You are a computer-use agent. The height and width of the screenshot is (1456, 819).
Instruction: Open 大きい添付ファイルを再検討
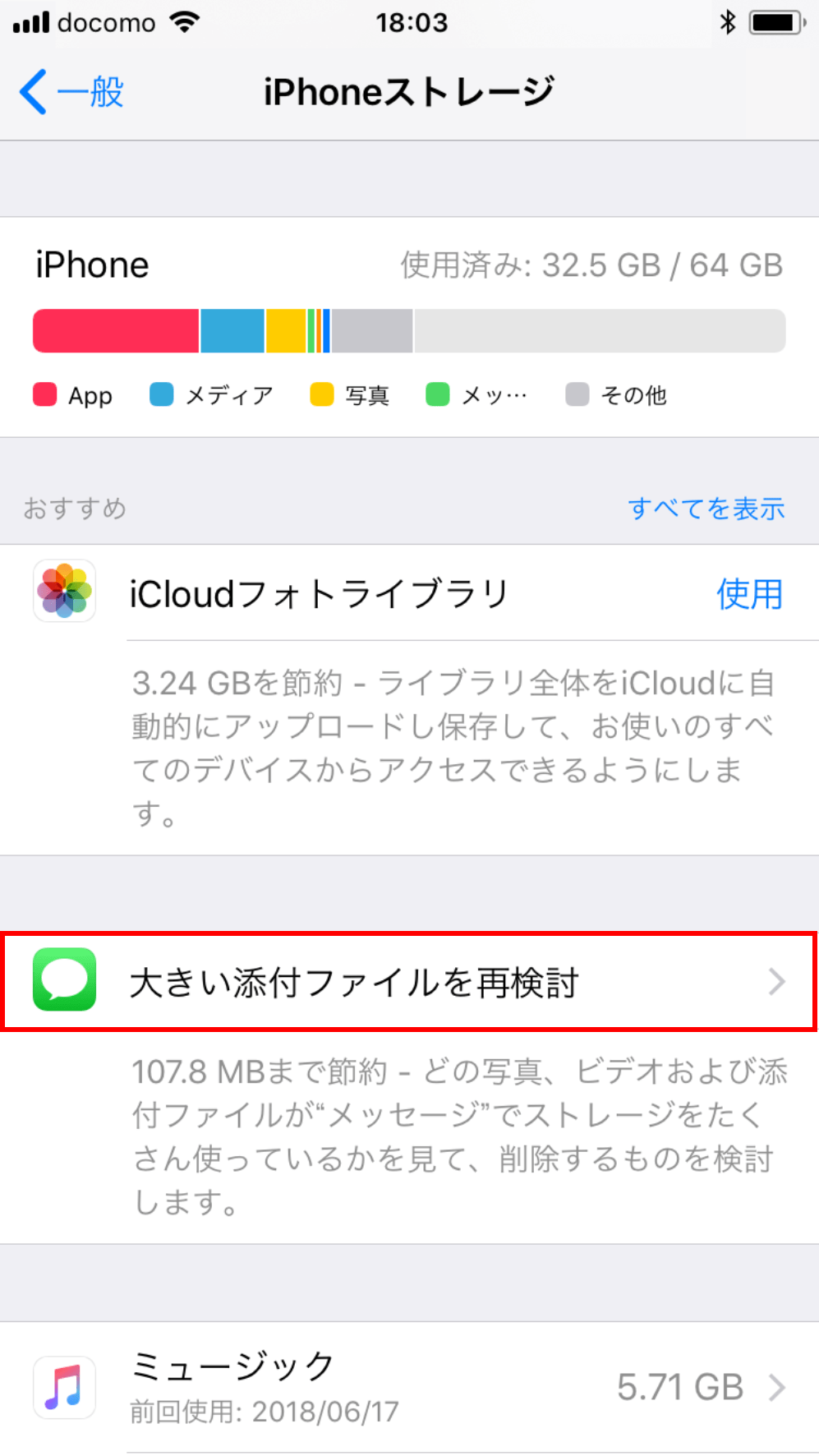(409, 982)
